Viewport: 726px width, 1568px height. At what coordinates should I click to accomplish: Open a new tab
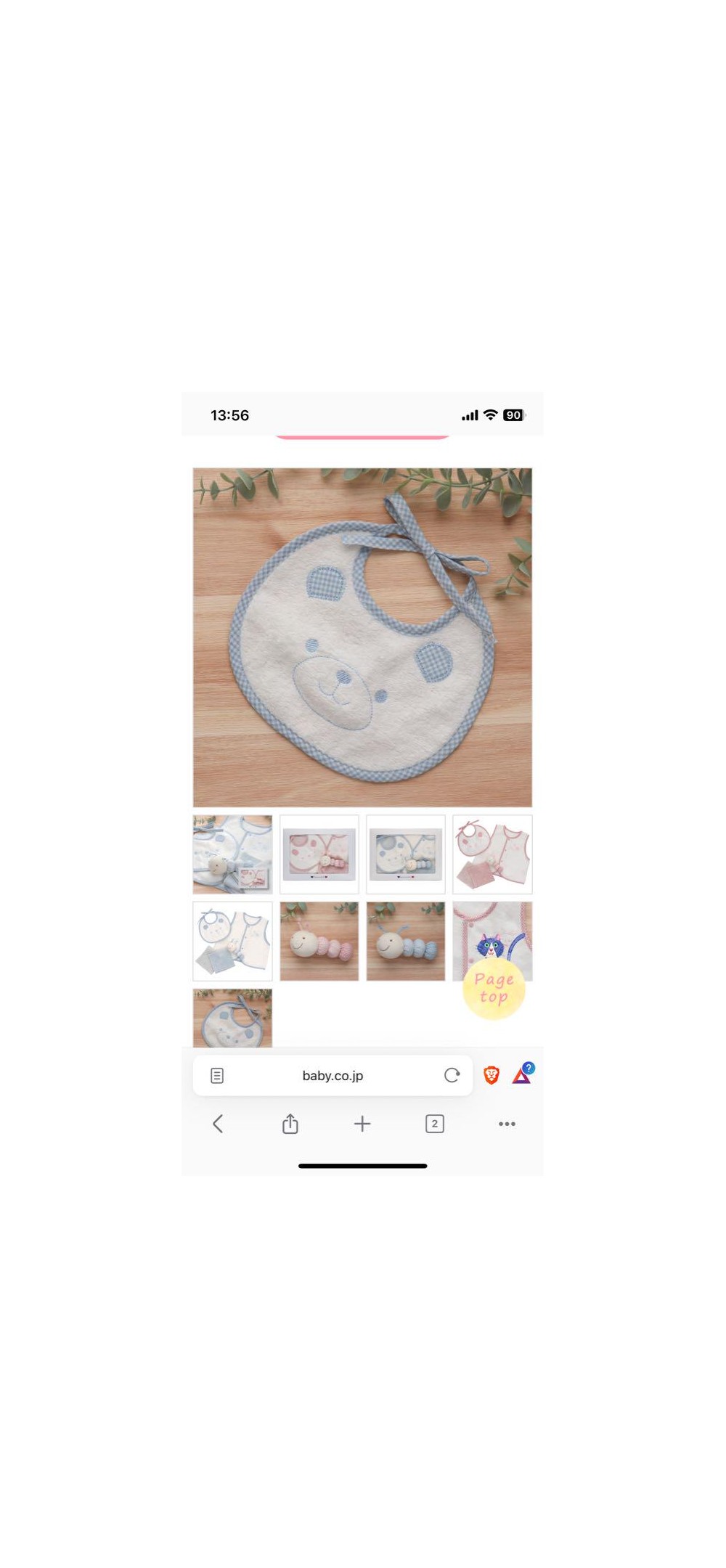[362, 1124]
